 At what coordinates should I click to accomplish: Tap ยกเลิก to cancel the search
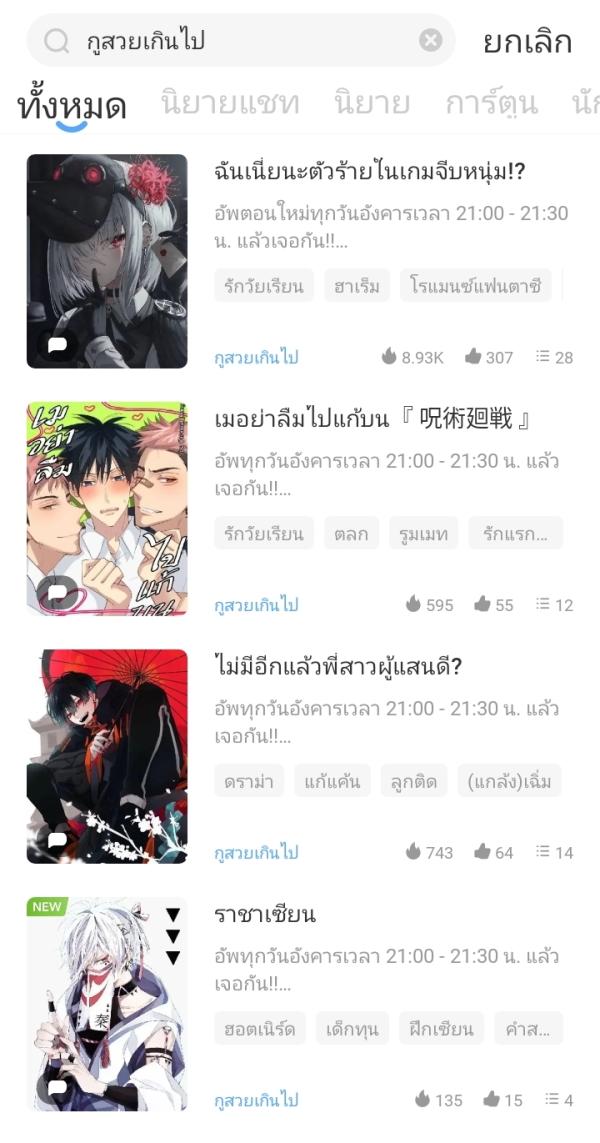click(x=527, y=41)
